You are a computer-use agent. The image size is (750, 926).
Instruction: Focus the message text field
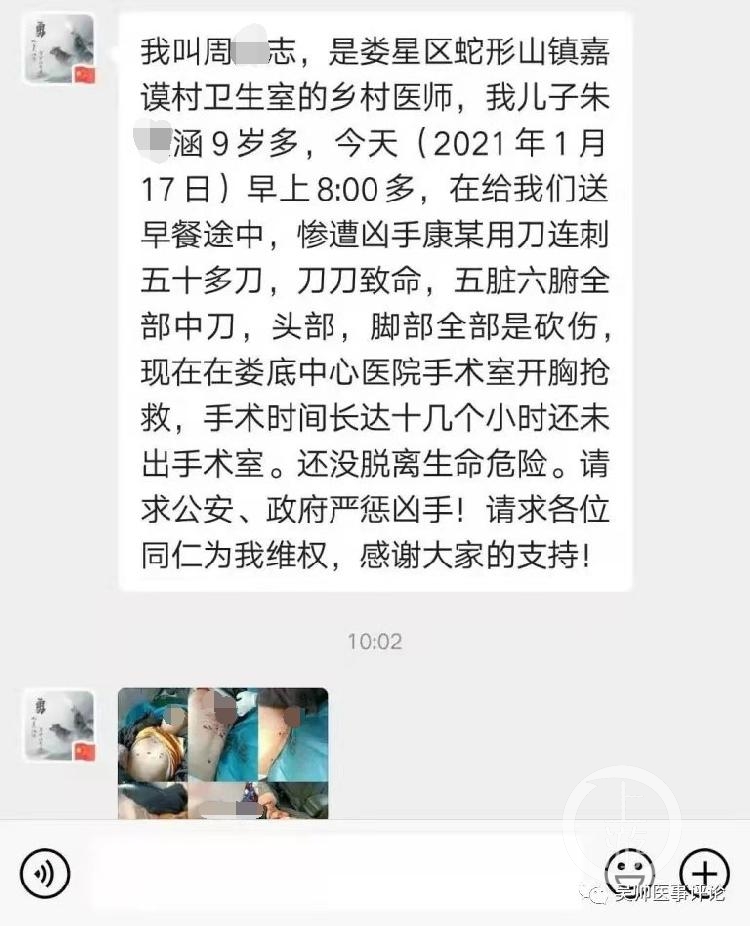(340, 873)
